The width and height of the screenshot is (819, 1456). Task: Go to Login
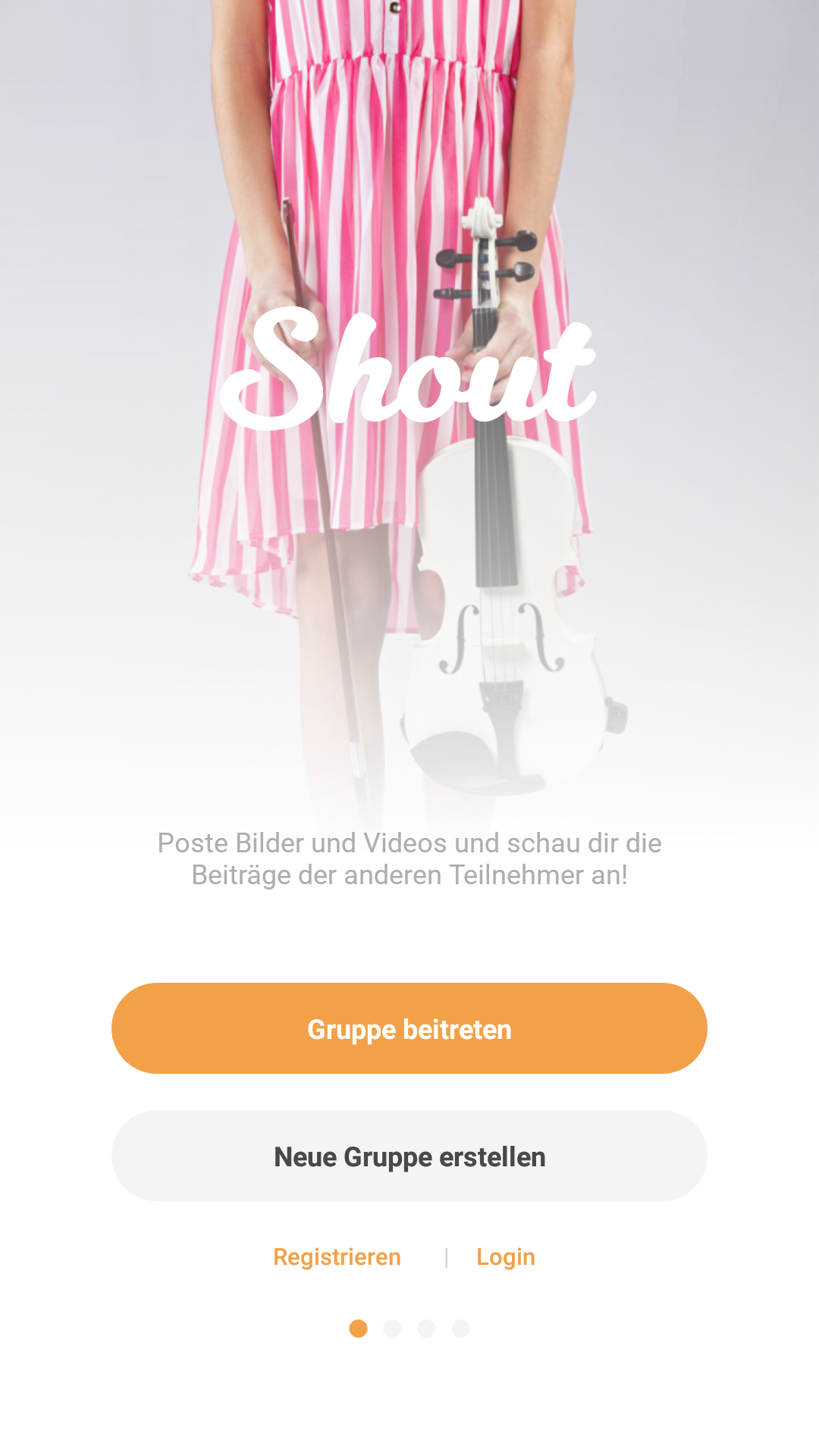click(x=506, y=1257)
